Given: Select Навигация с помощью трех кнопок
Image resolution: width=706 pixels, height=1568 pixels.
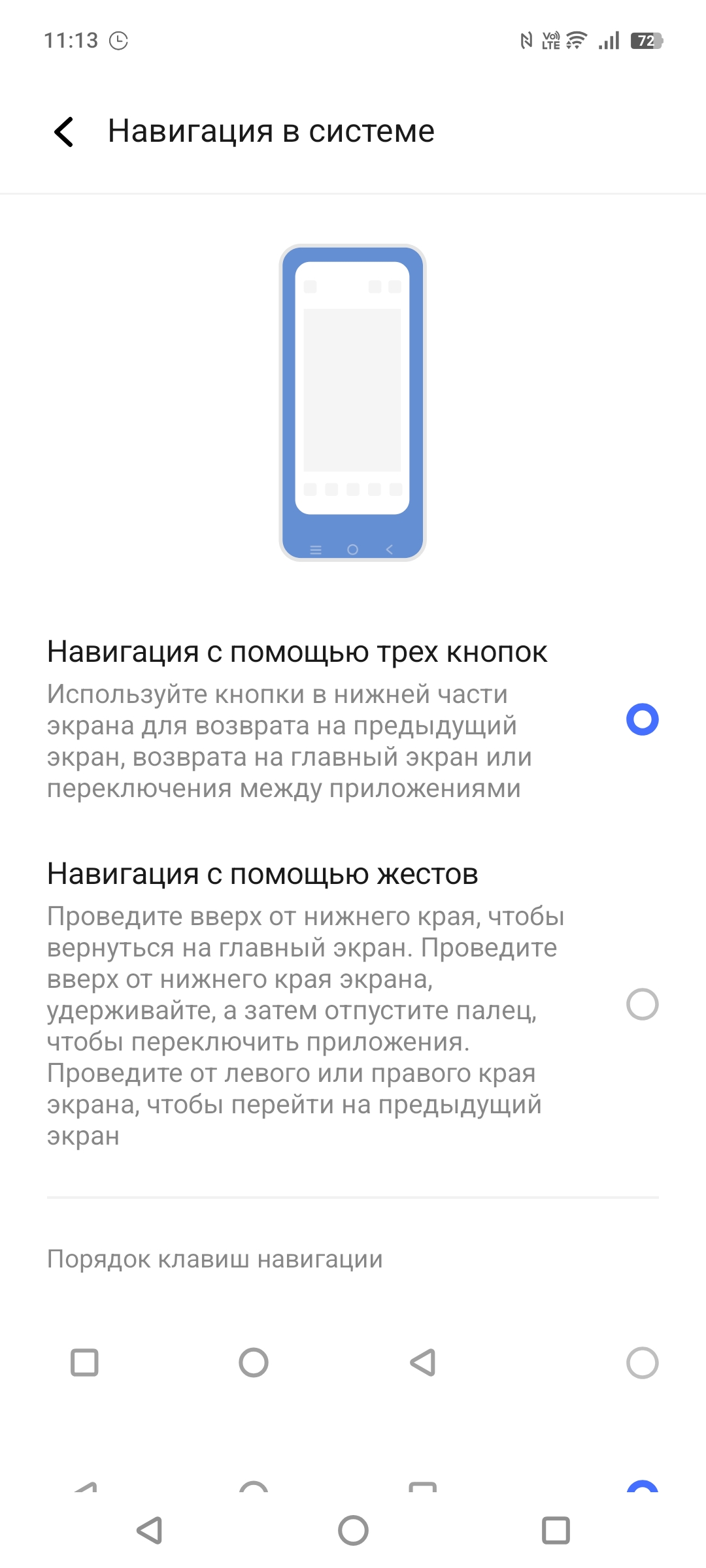Looking at the screenshot, I should [x=643, y=719].
